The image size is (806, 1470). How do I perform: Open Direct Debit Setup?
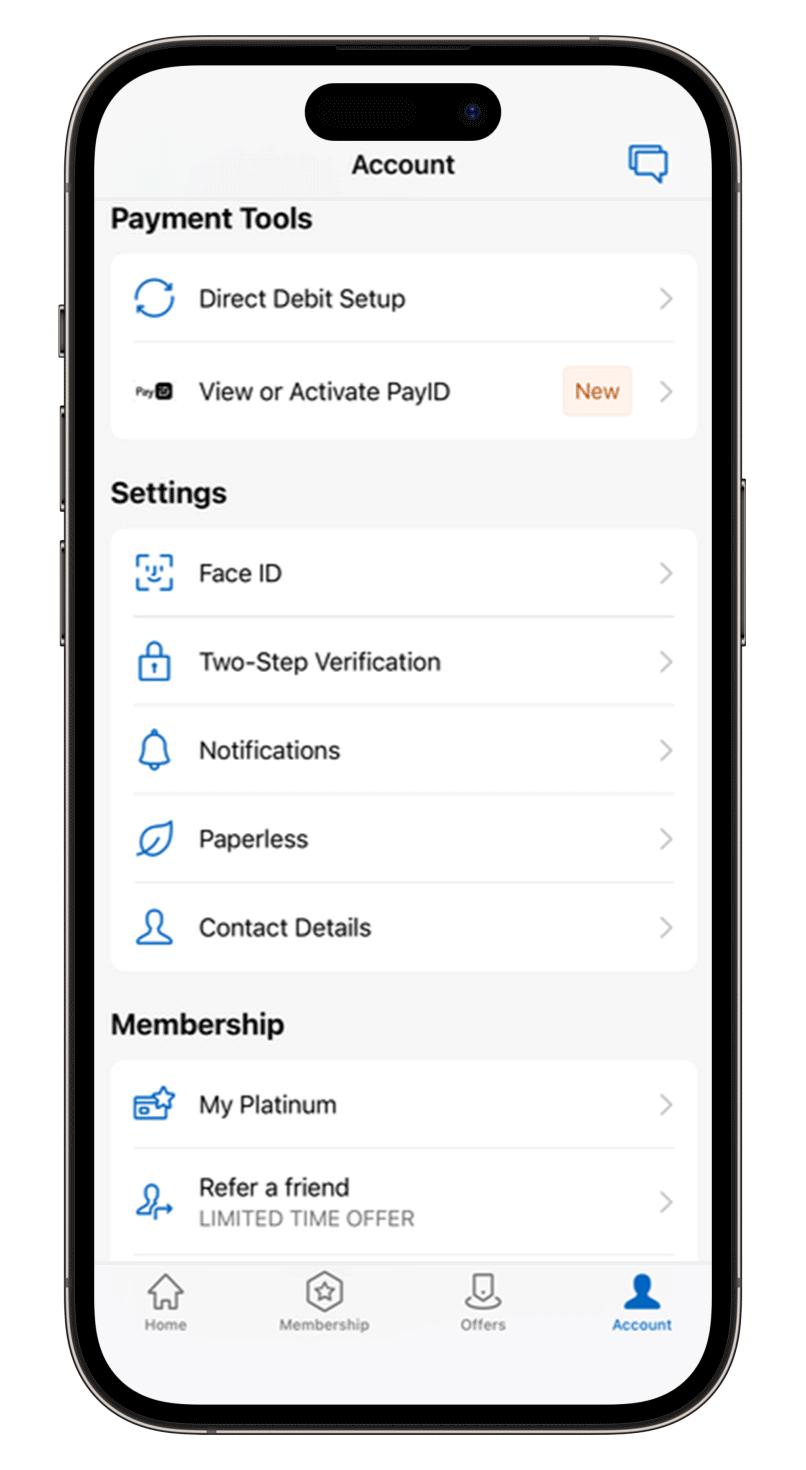tap(403, 299)
